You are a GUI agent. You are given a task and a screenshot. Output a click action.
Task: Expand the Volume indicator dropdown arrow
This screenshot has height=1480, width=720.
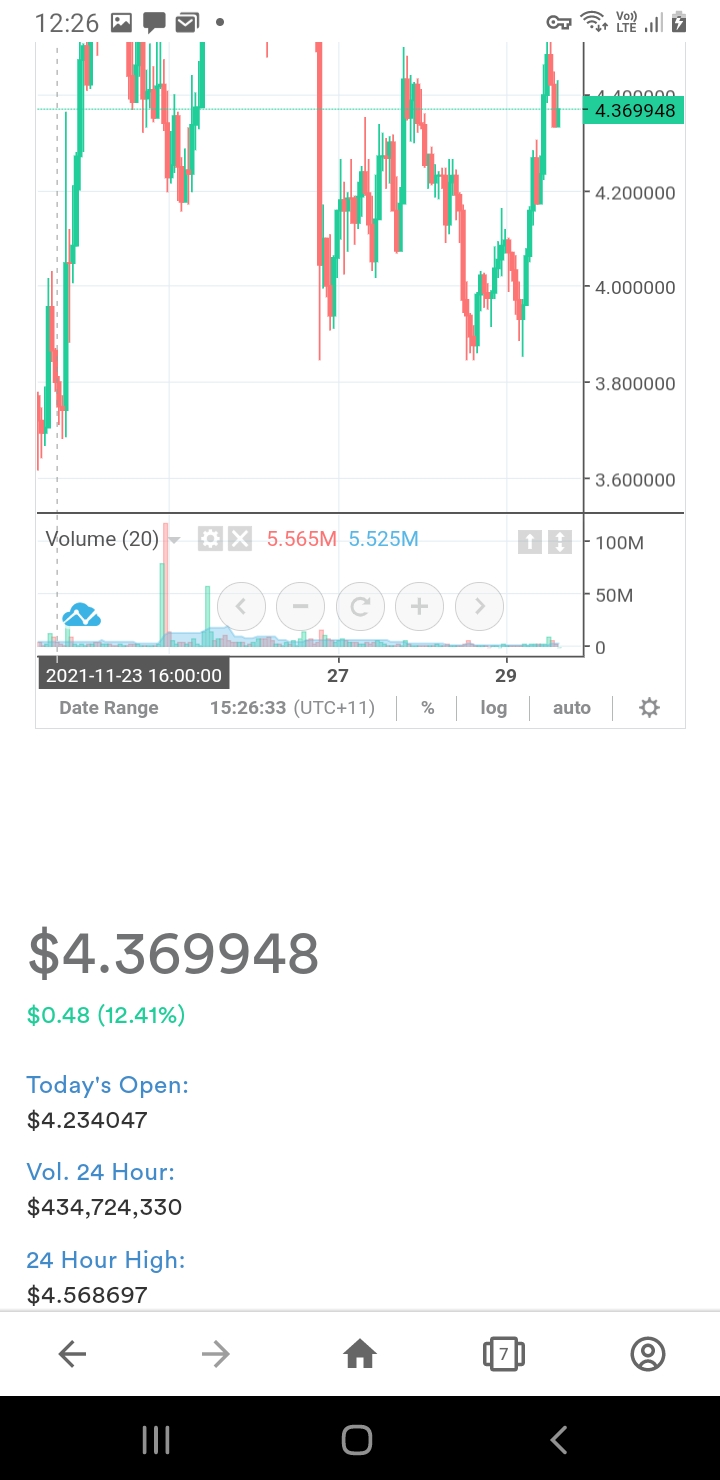(174, 540)
